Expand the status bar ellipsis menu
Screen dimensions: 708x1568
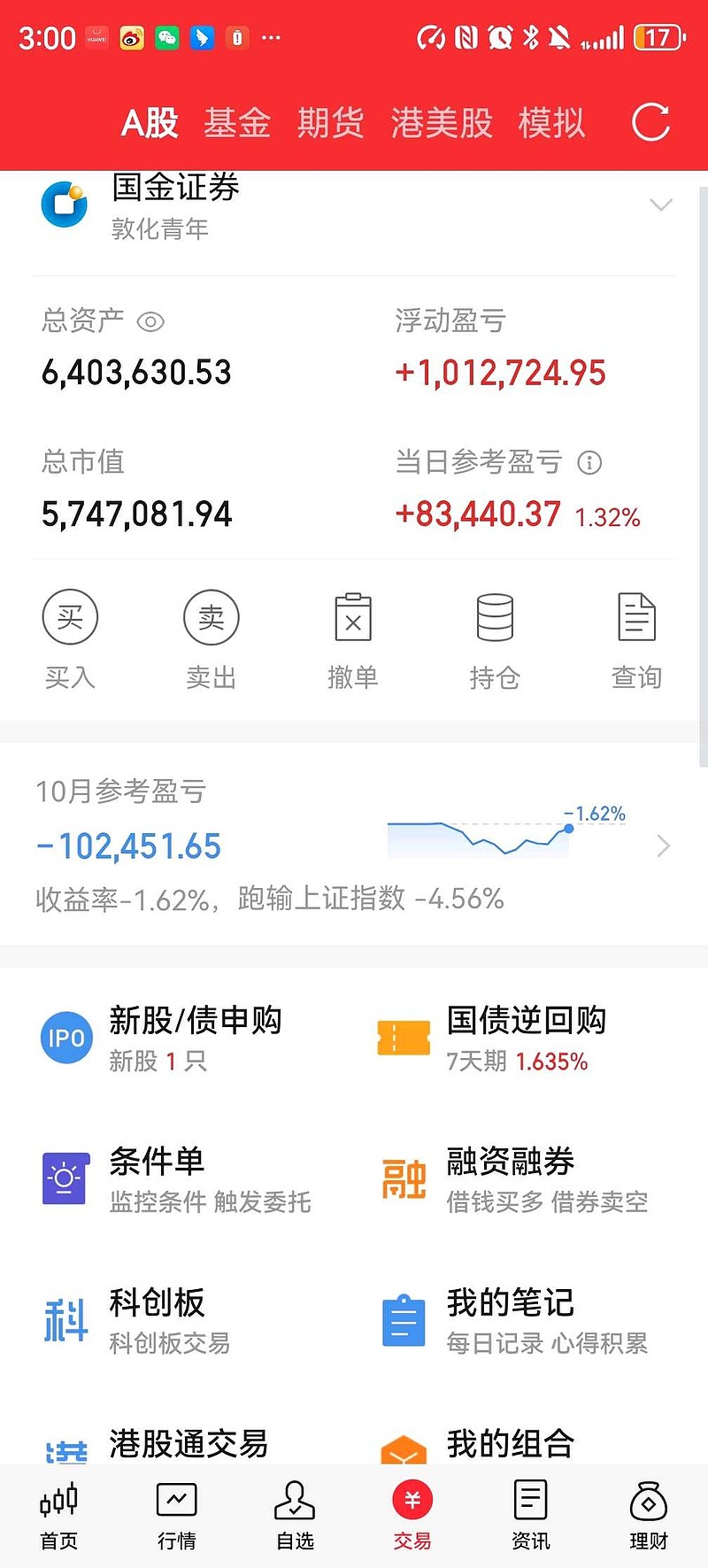(x=270, y=37)
